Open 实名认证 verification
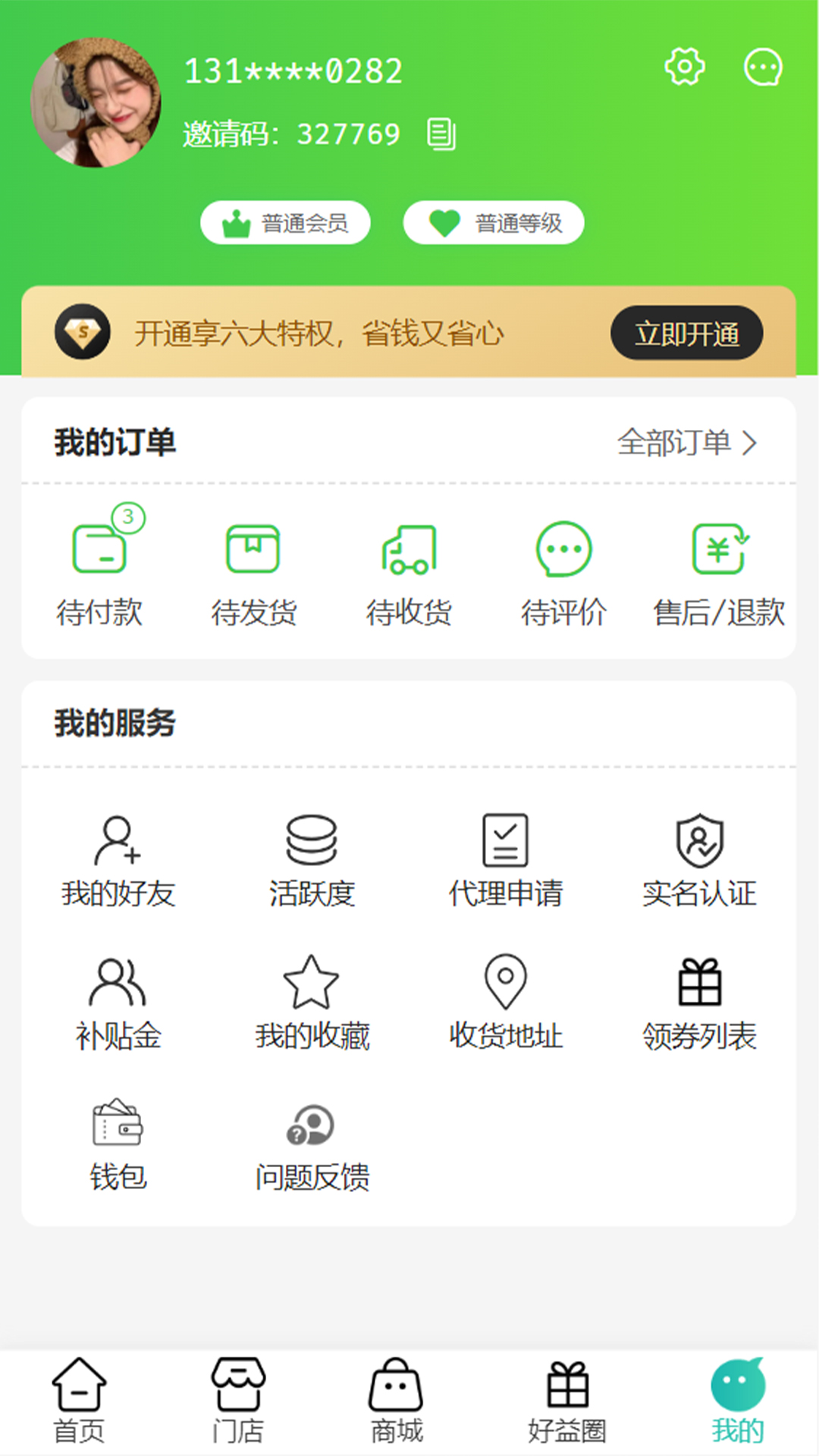 tap(699, 861)
